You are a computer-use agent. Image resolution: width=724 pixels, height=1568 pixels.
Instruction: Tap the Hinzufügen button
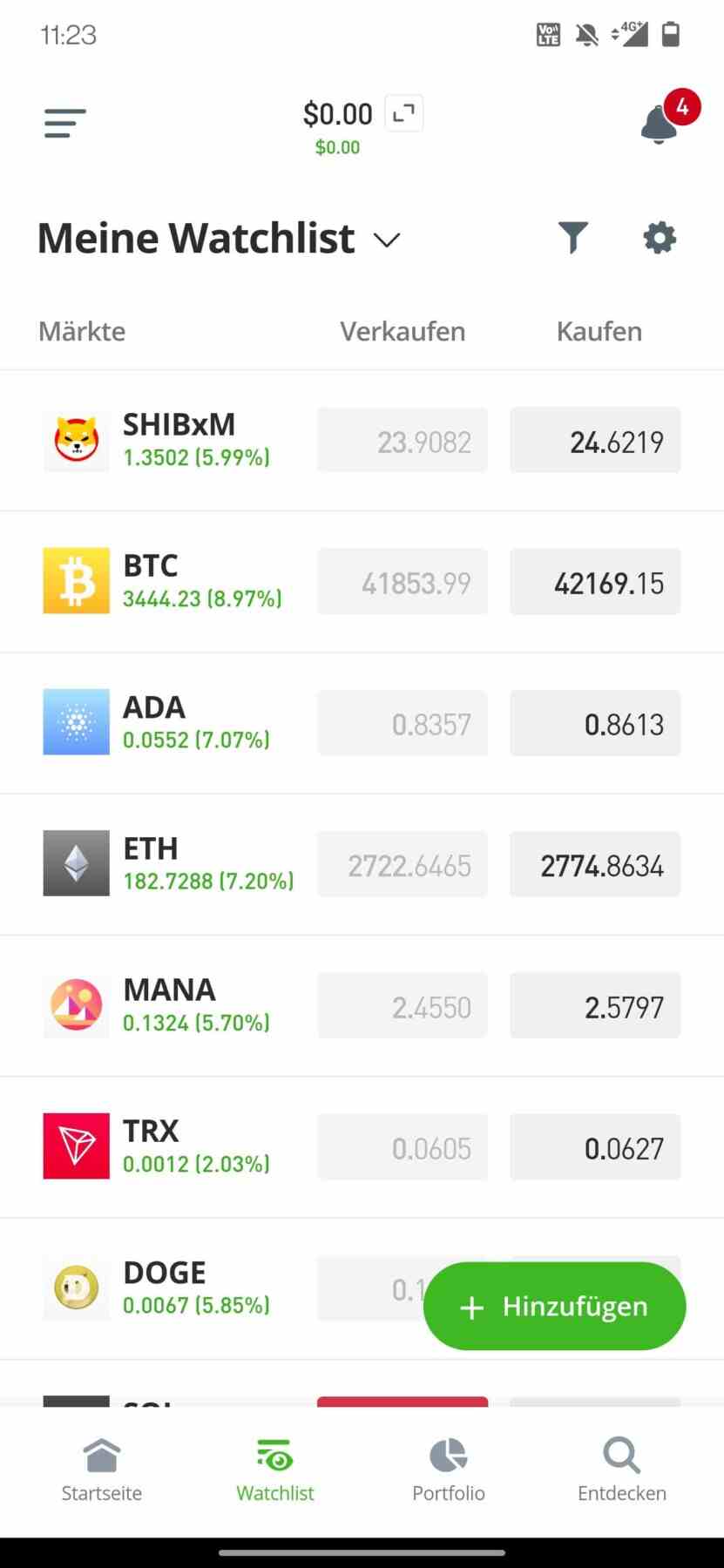click(x=554, y=1306)
